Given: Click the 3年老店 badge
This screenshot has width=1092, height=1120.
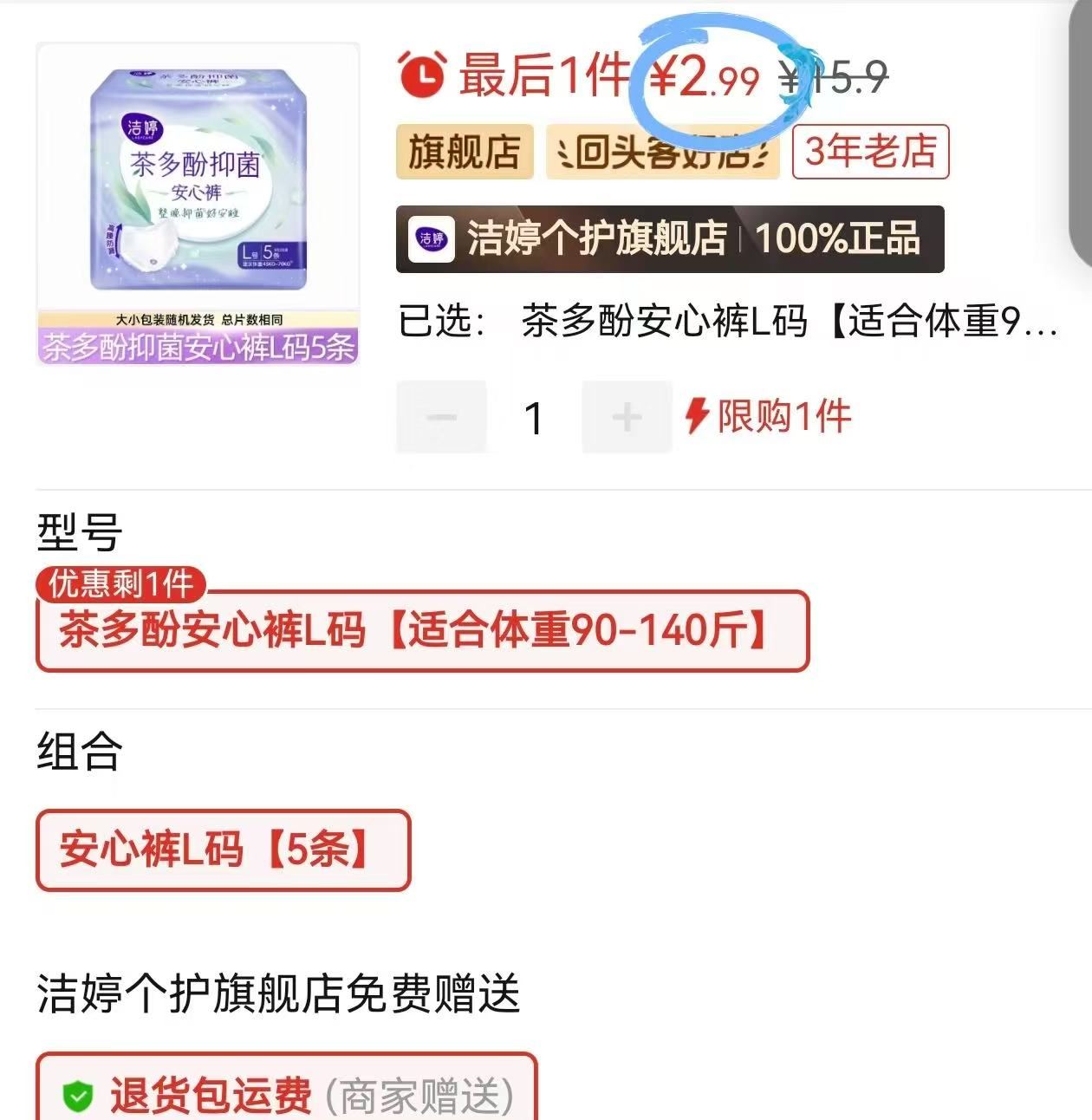Looking at the screenshot, I should tap(870, 152).
